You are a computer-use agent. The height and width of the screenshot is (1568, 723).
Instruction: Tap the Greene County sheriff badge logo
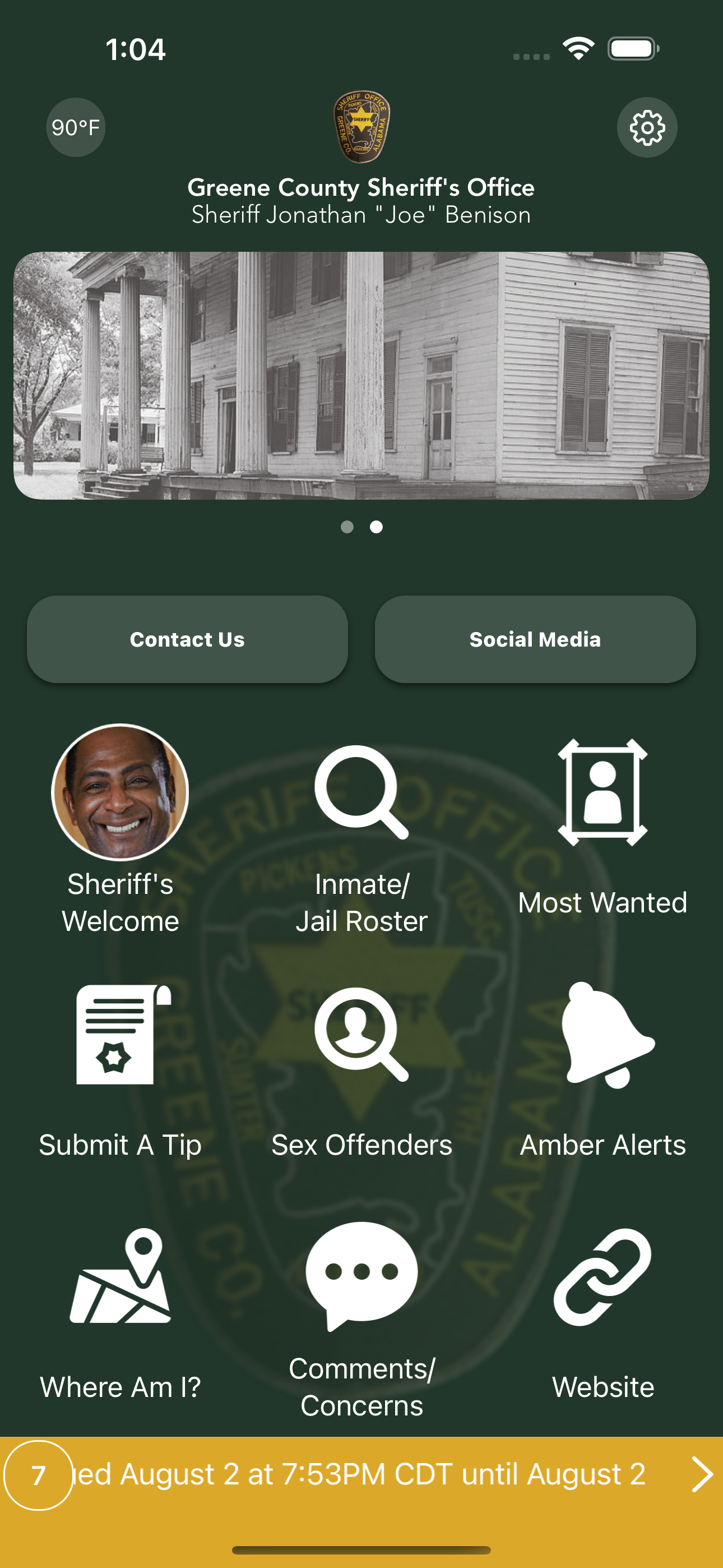click(361, 125)
